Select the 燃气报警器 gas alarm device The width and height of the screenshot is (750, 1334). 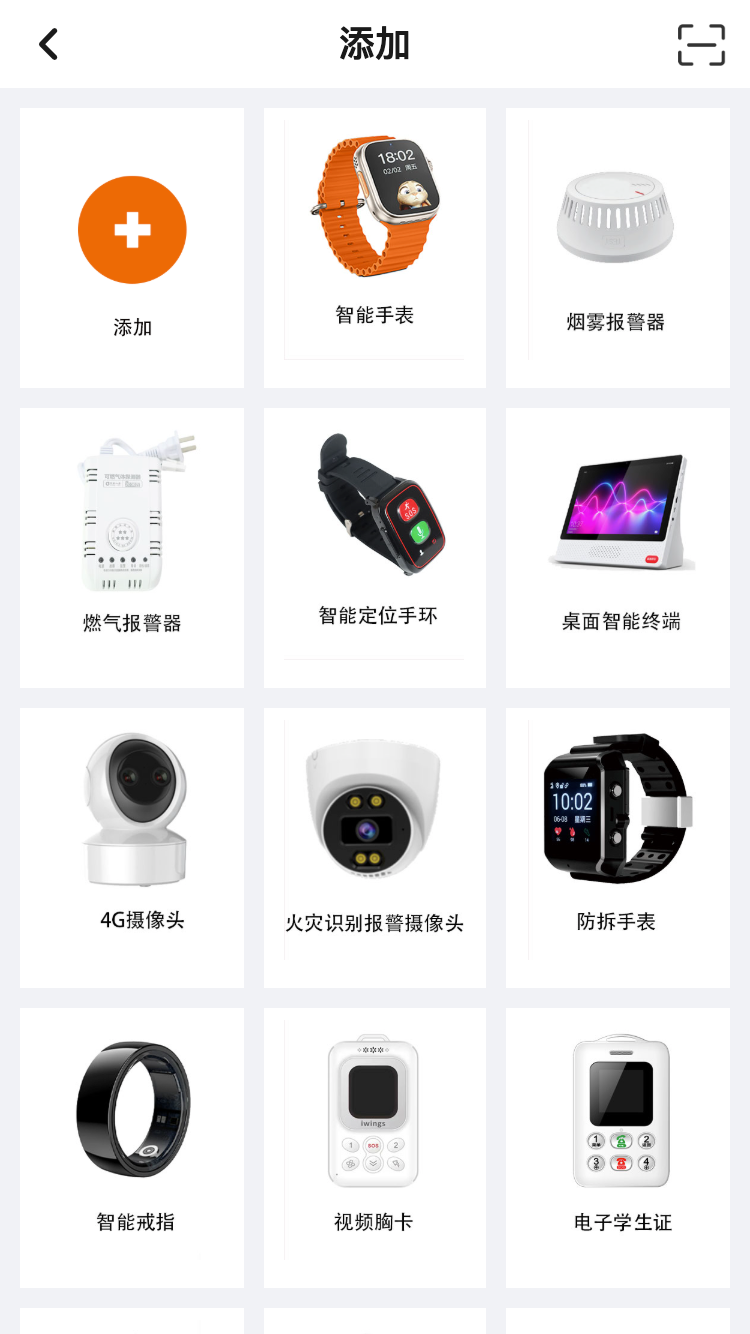(x=131, y=547)
